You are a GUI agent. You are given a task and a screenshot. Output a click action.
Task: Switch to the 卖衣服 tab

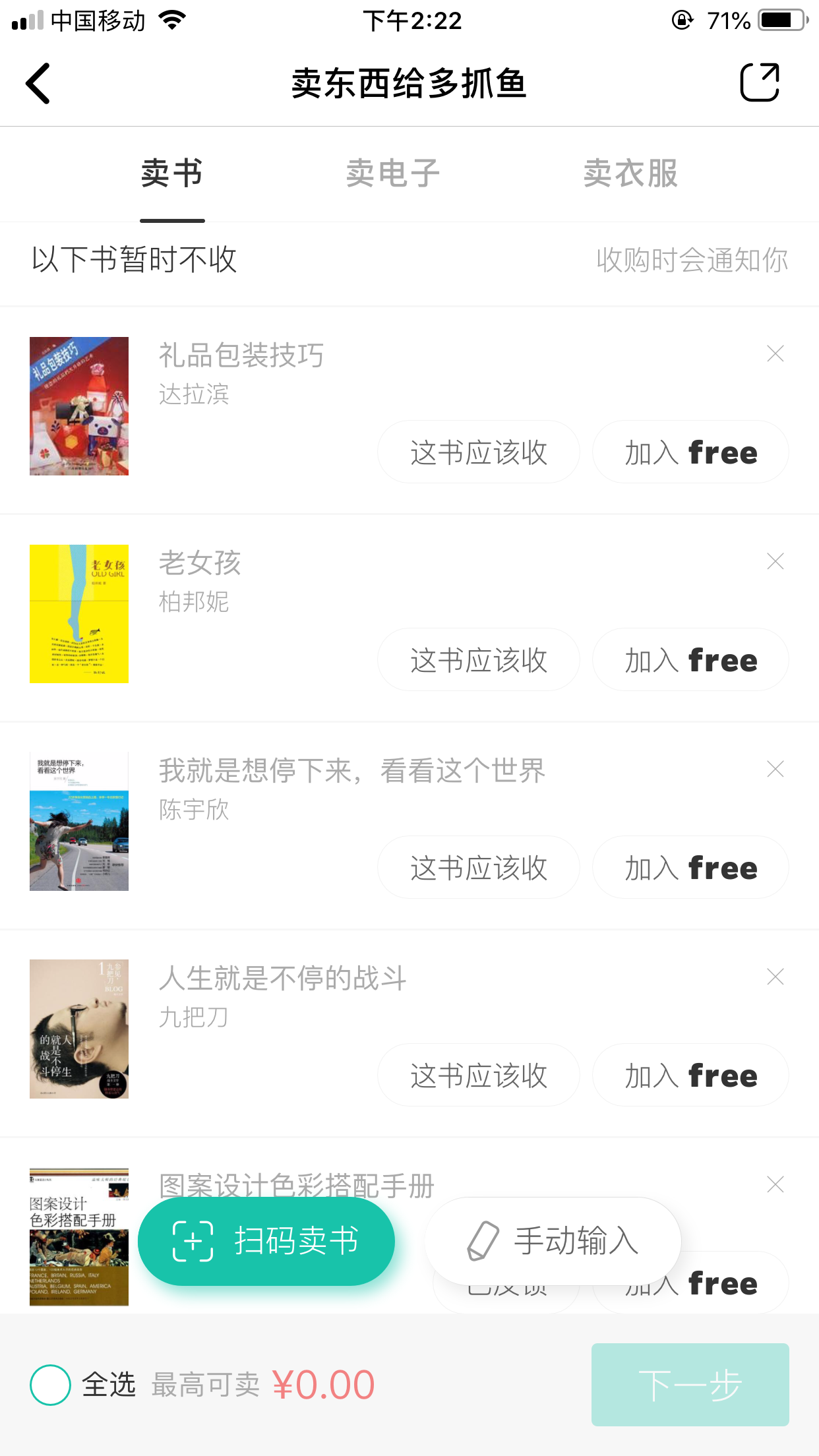click(630, 173)
